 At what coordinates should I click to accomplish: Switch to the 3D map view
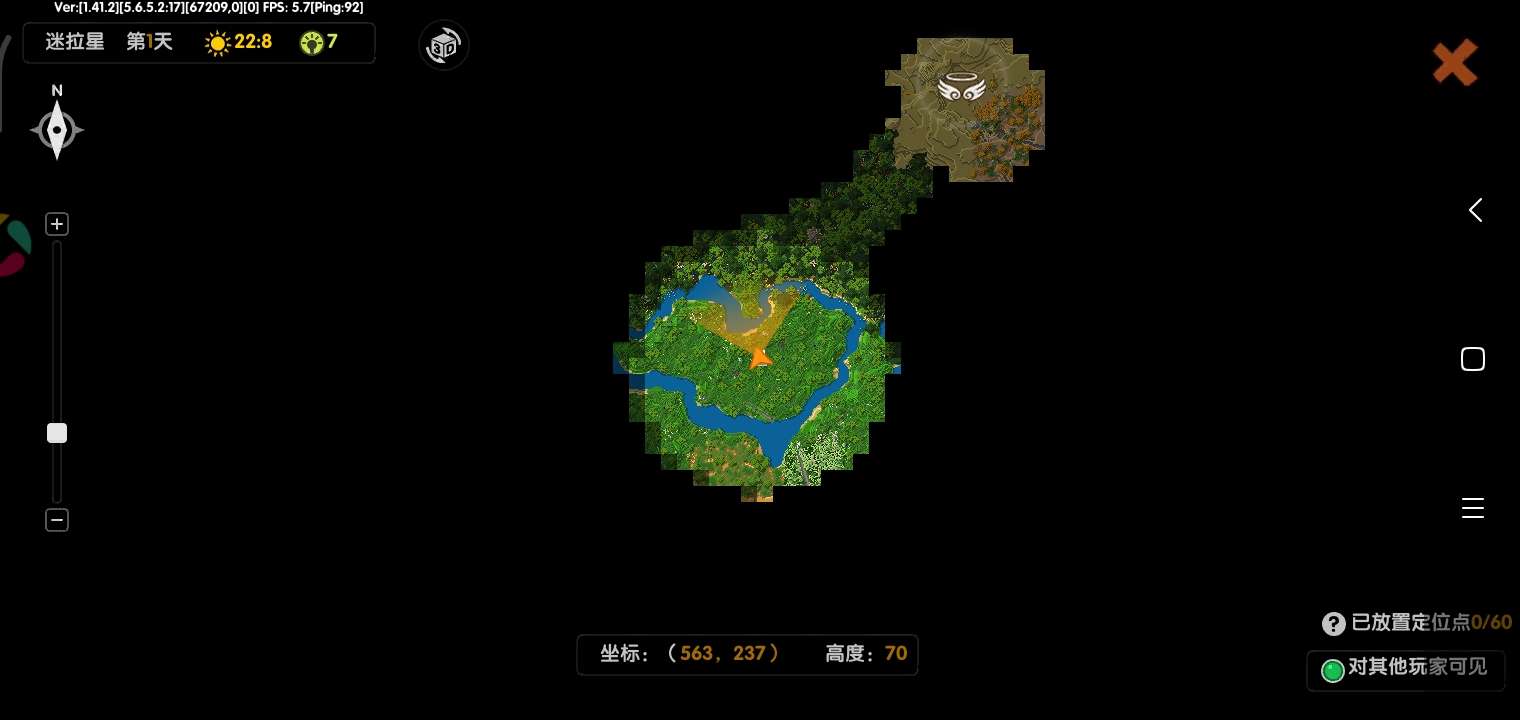click(444, 45)
